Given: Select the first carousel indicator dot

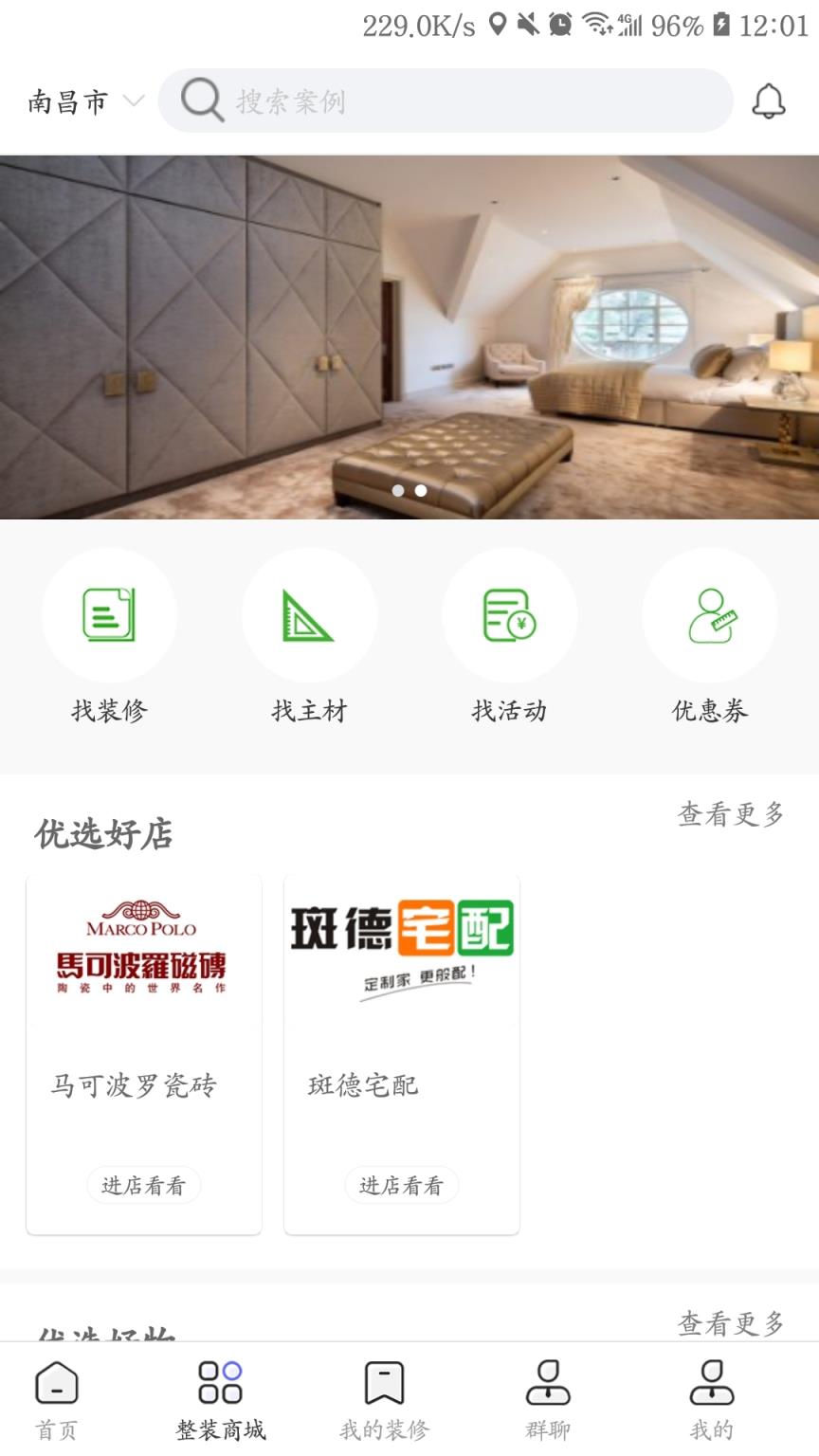Looking at the screenshot, I should point(400,490).
